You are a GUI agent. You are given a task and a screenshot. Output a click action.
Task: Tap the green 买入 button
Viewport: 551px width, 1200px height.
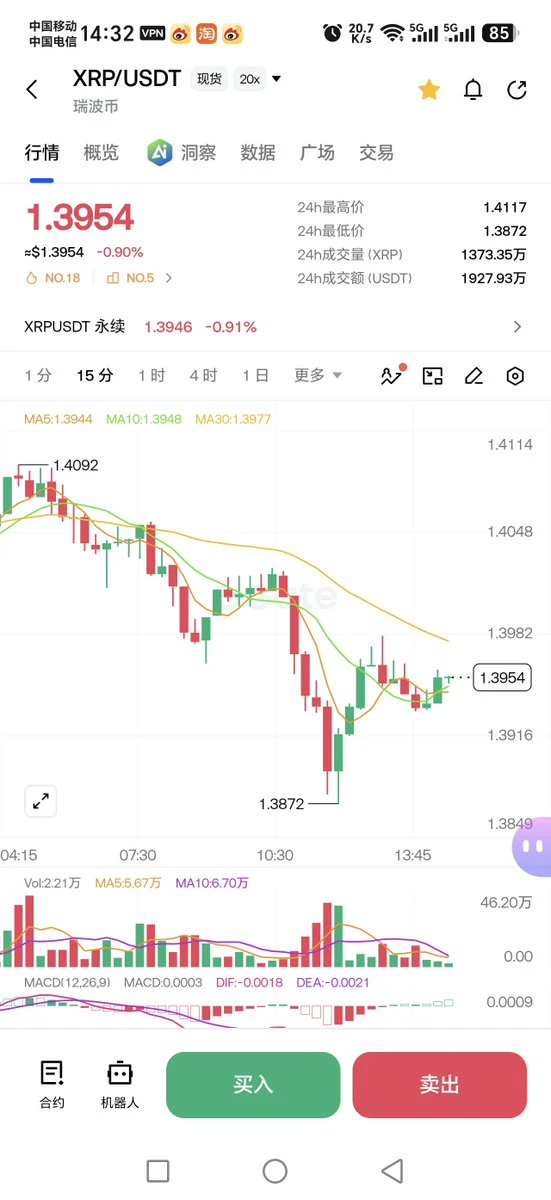point(253,1085)
